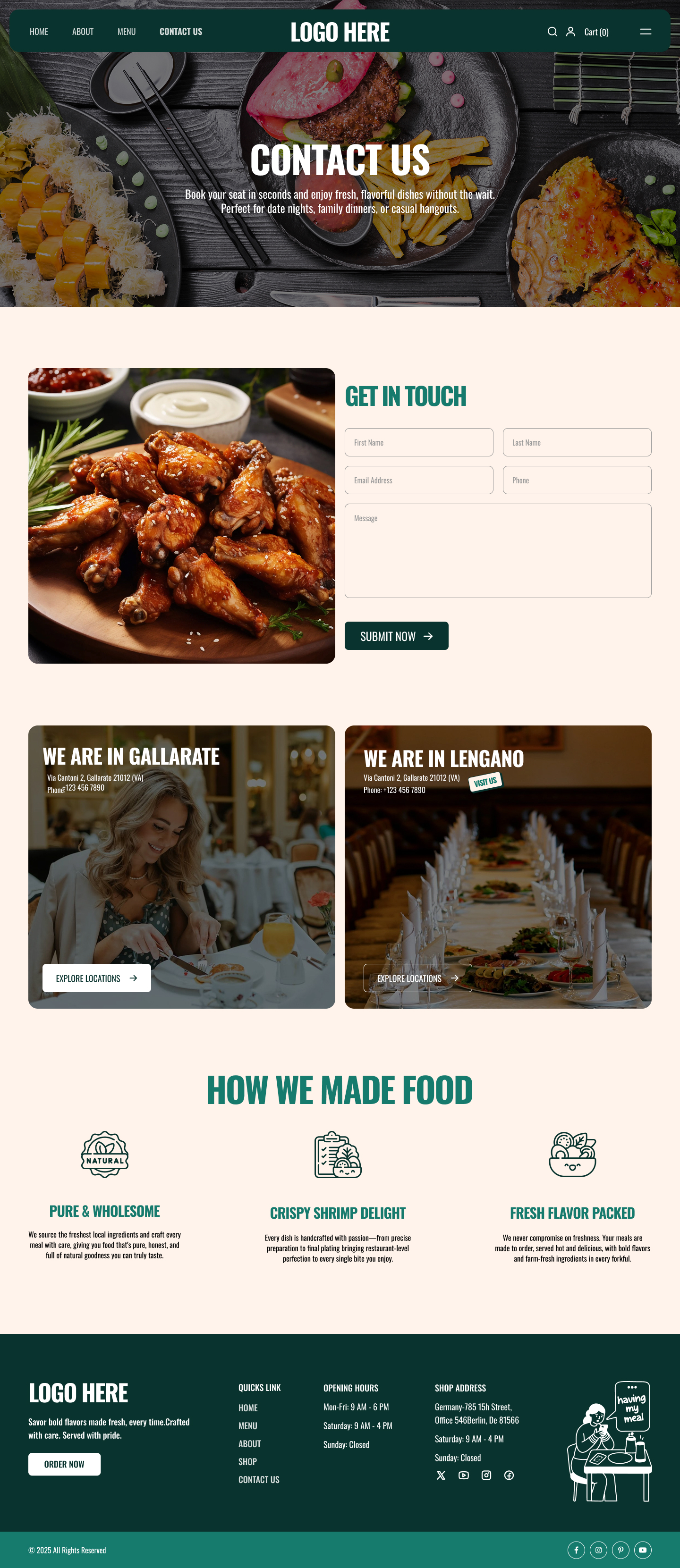Focus the Last Name field

tap(577, 443)
